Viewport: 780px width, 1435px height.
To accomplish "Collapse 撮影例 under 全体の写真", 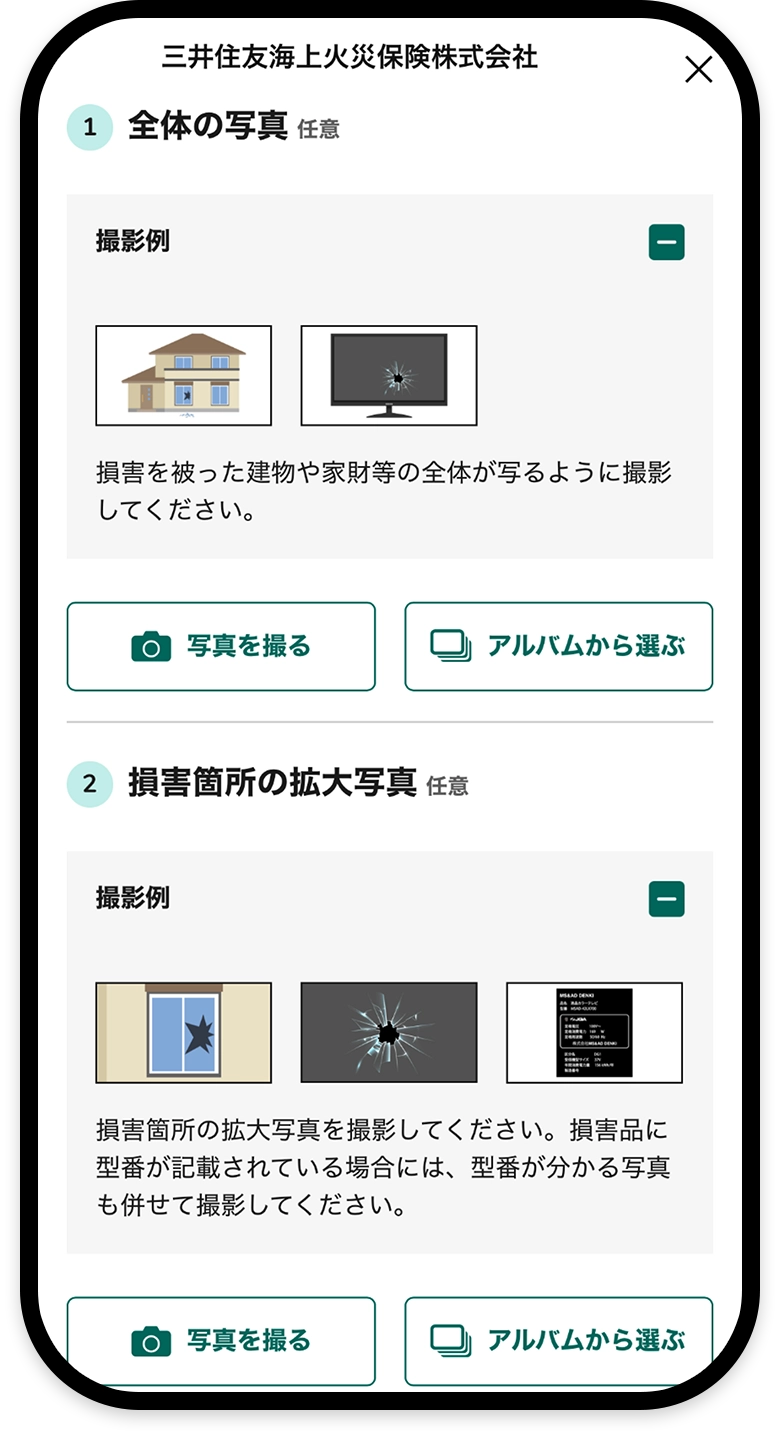I will pyautogui.click(x=666, y=242).
